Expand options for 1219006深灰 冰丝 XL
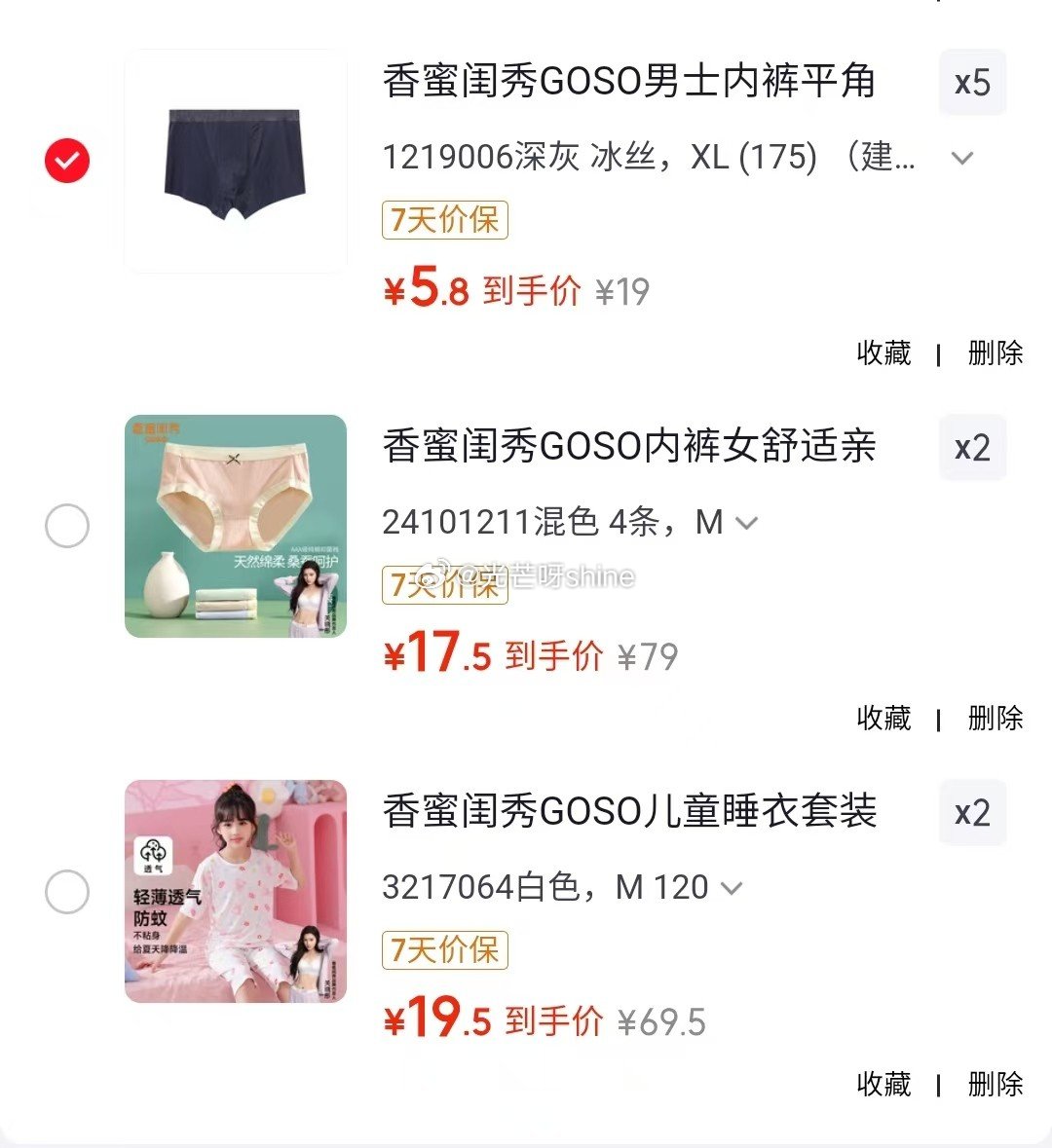The height and width of the screenshot is (1148, 1052). pos(962,158)
